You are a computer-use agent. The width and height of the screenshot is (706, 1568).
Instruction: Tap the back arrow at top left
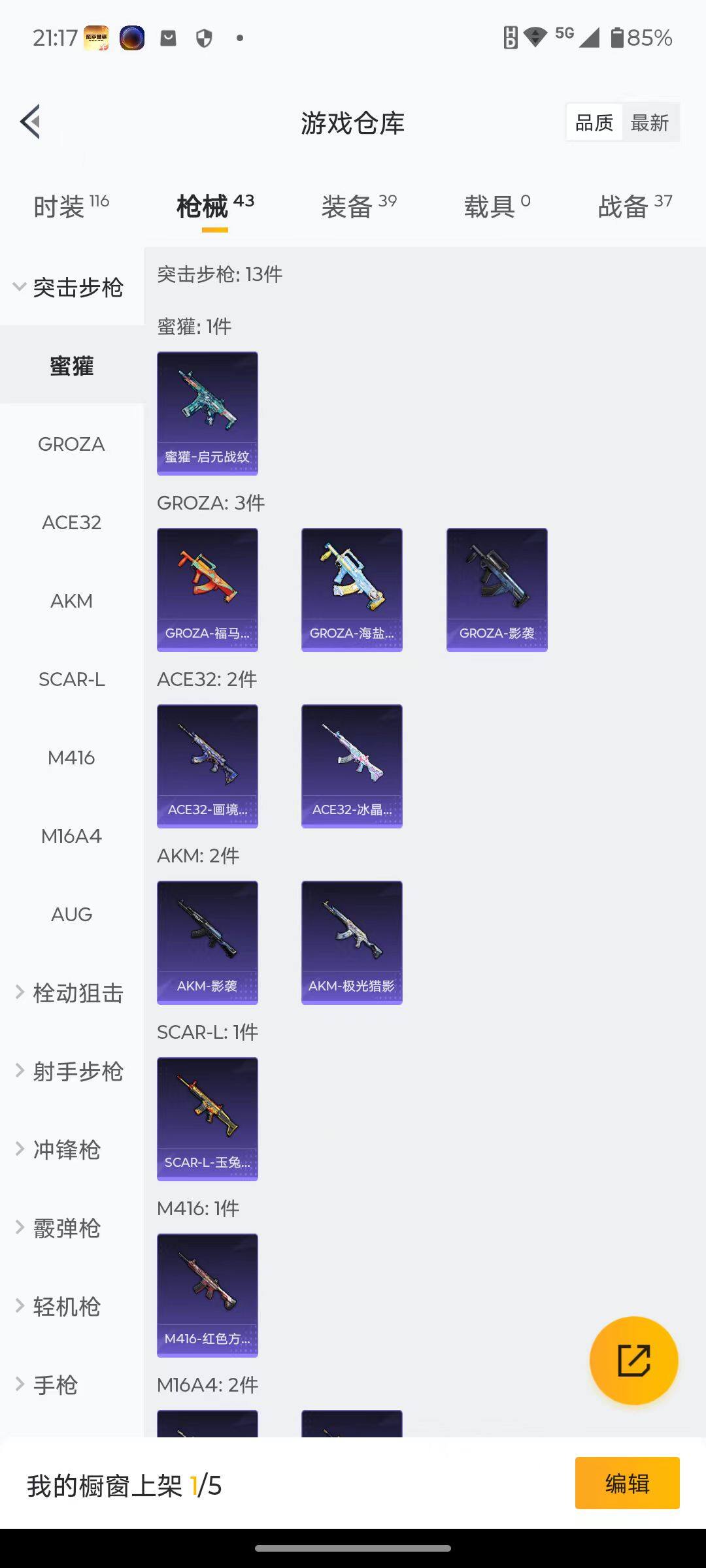[29, 122]
